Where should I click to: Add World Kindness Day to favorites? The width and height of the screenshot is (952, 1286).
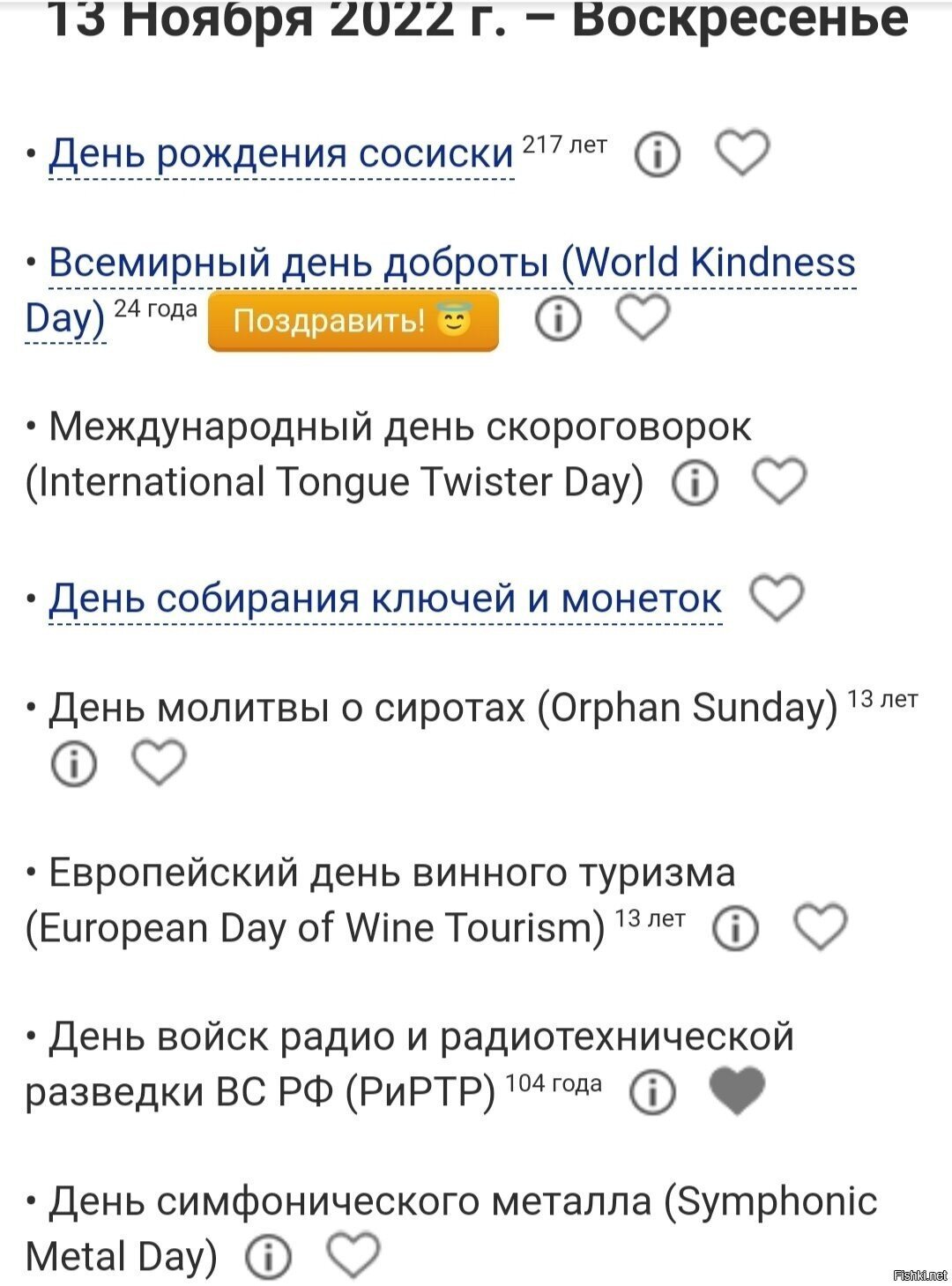[x=643, y=318]
